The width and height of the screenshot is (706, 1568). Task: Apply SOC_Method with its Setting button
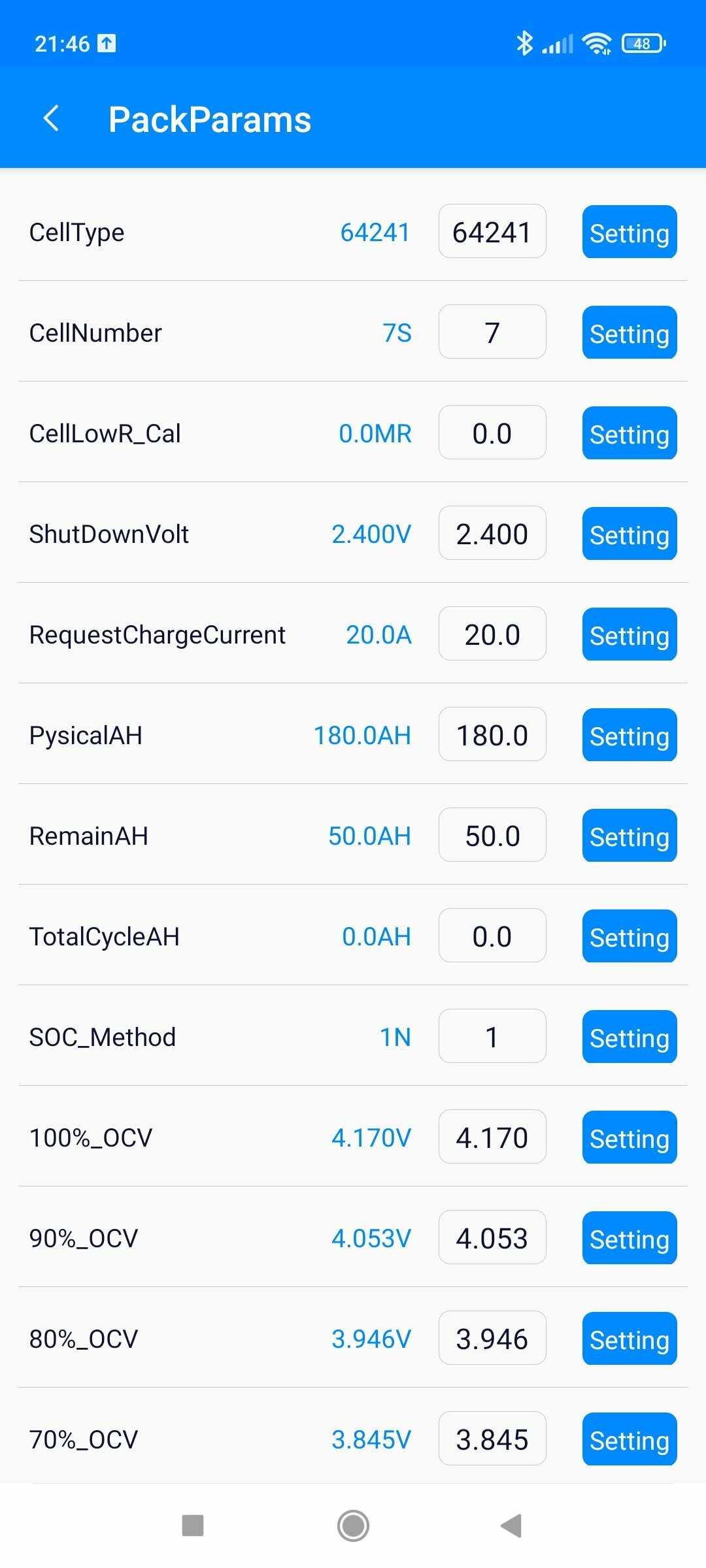[630, 1037]
